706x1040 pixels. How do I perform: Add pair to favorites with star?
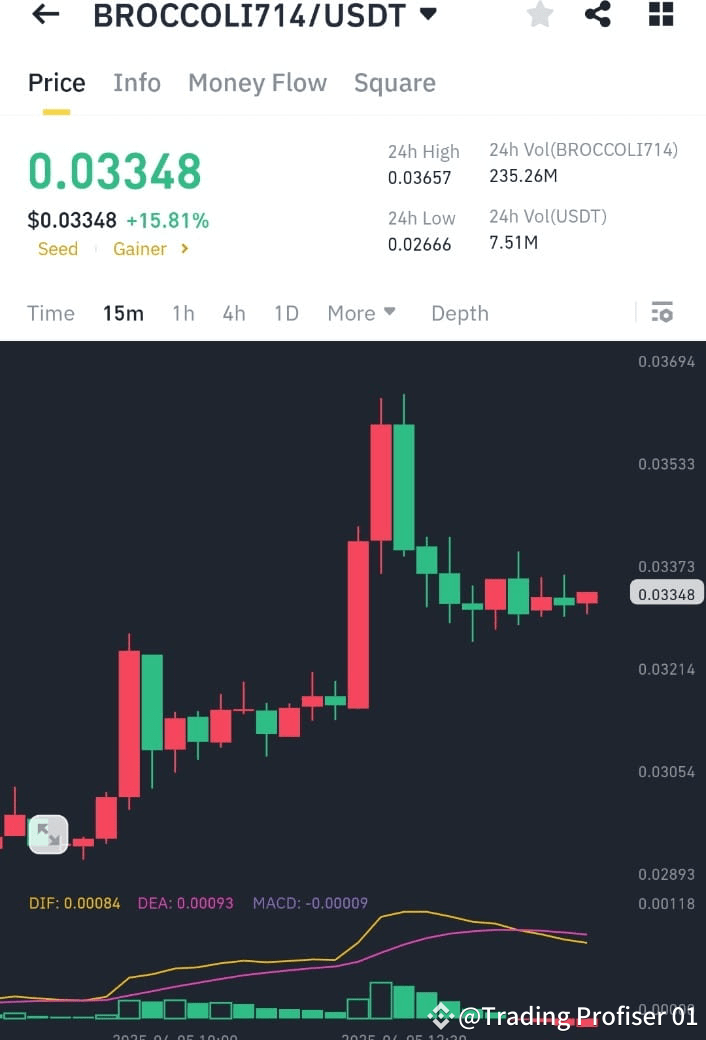(540, 14)
